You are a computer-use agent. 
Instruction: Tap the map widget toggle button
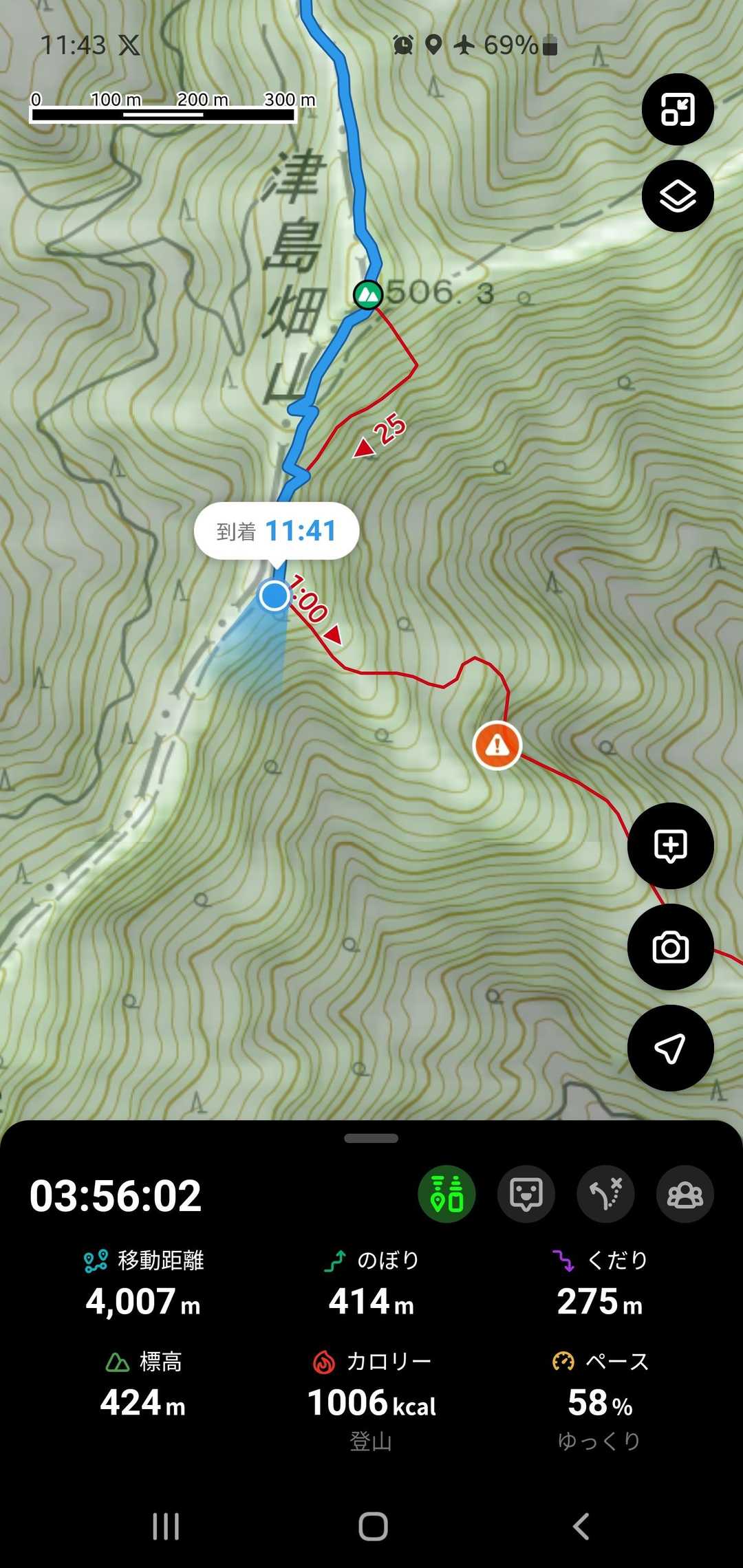click(x=678, y=109)
